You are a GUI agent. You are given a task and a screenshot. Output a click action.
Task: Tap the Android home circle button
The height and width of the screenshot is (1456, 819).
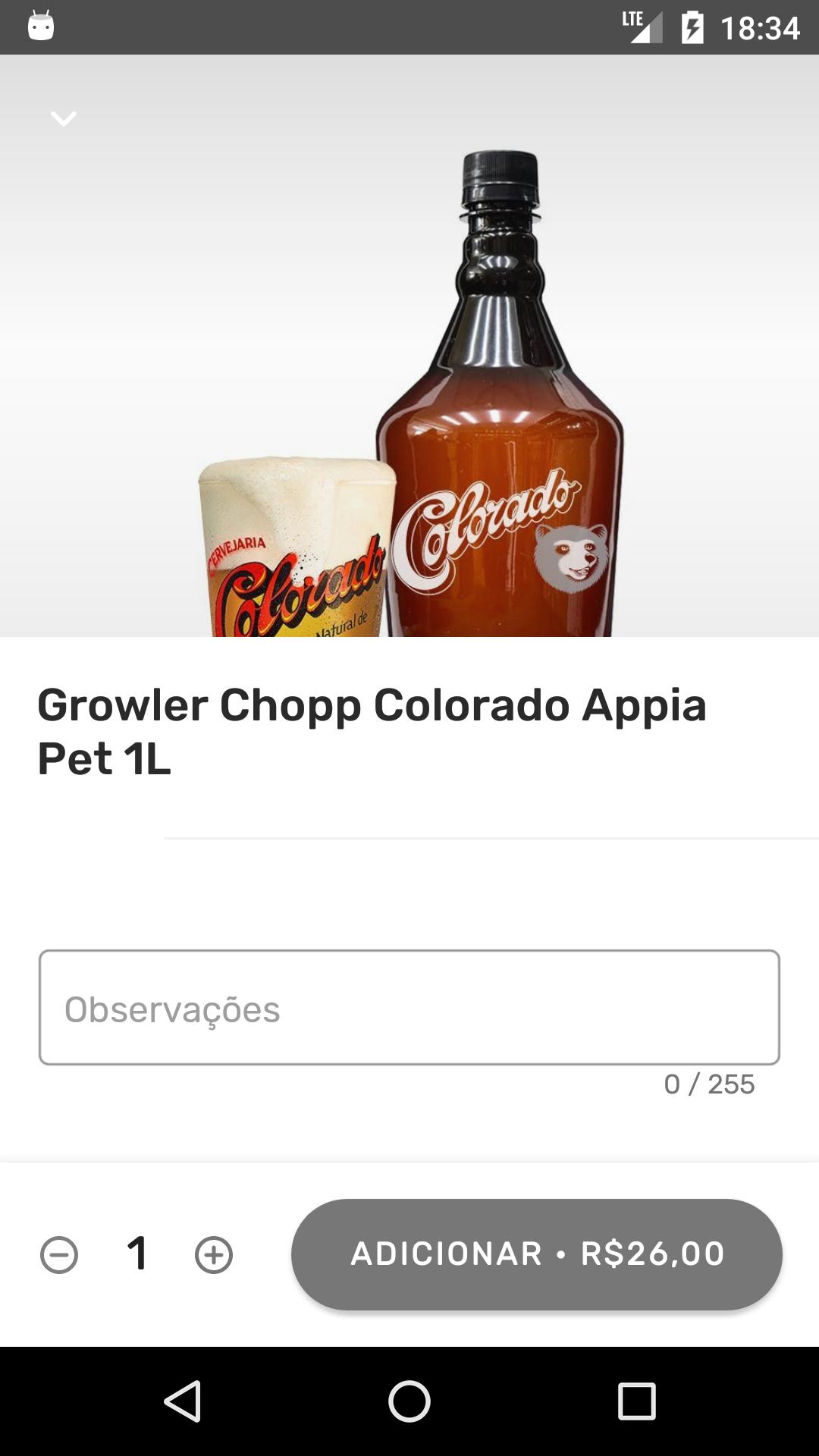click(408, 1402)
